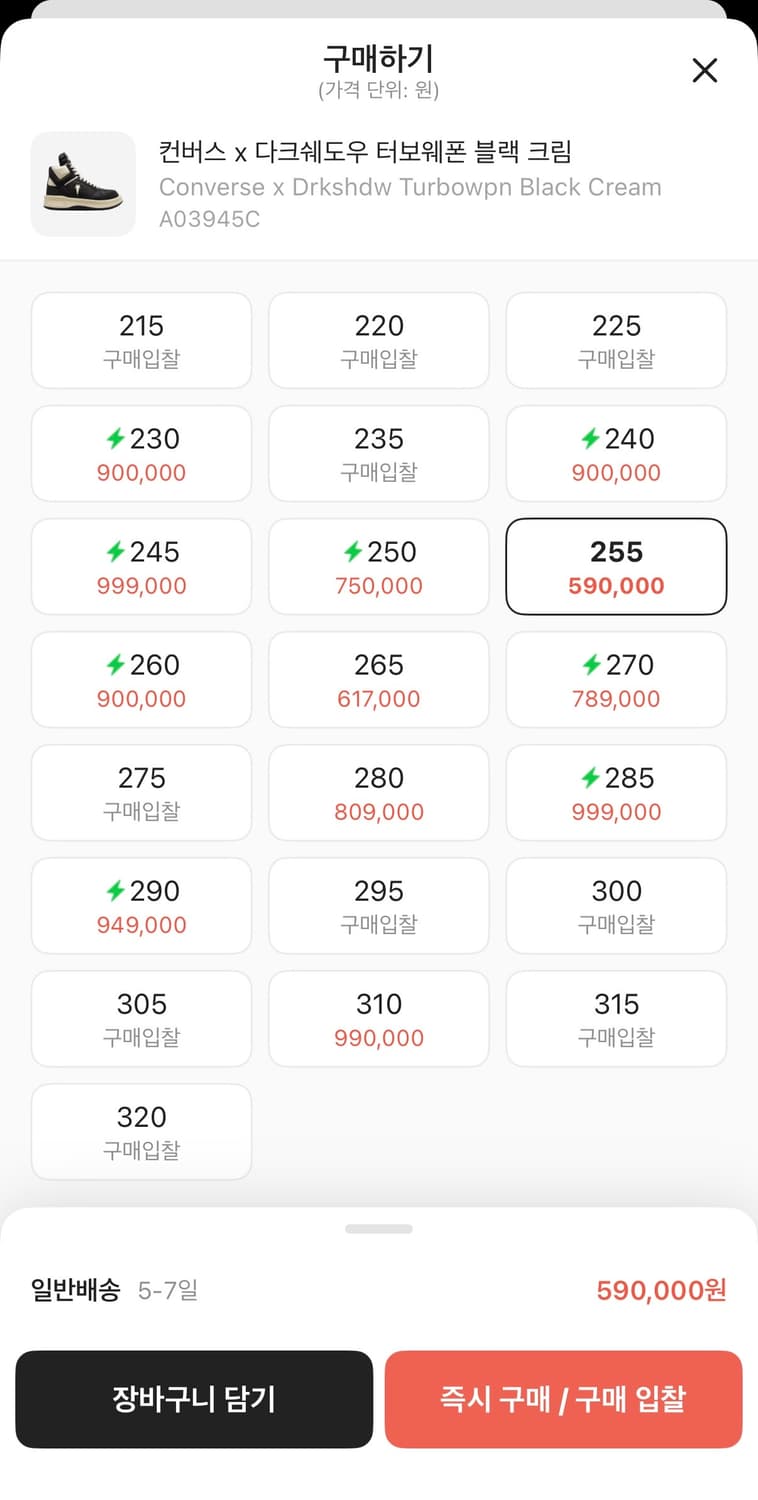Click the Converse sneaker product thumbnail

pyautogui.click(x=82, y=184)
